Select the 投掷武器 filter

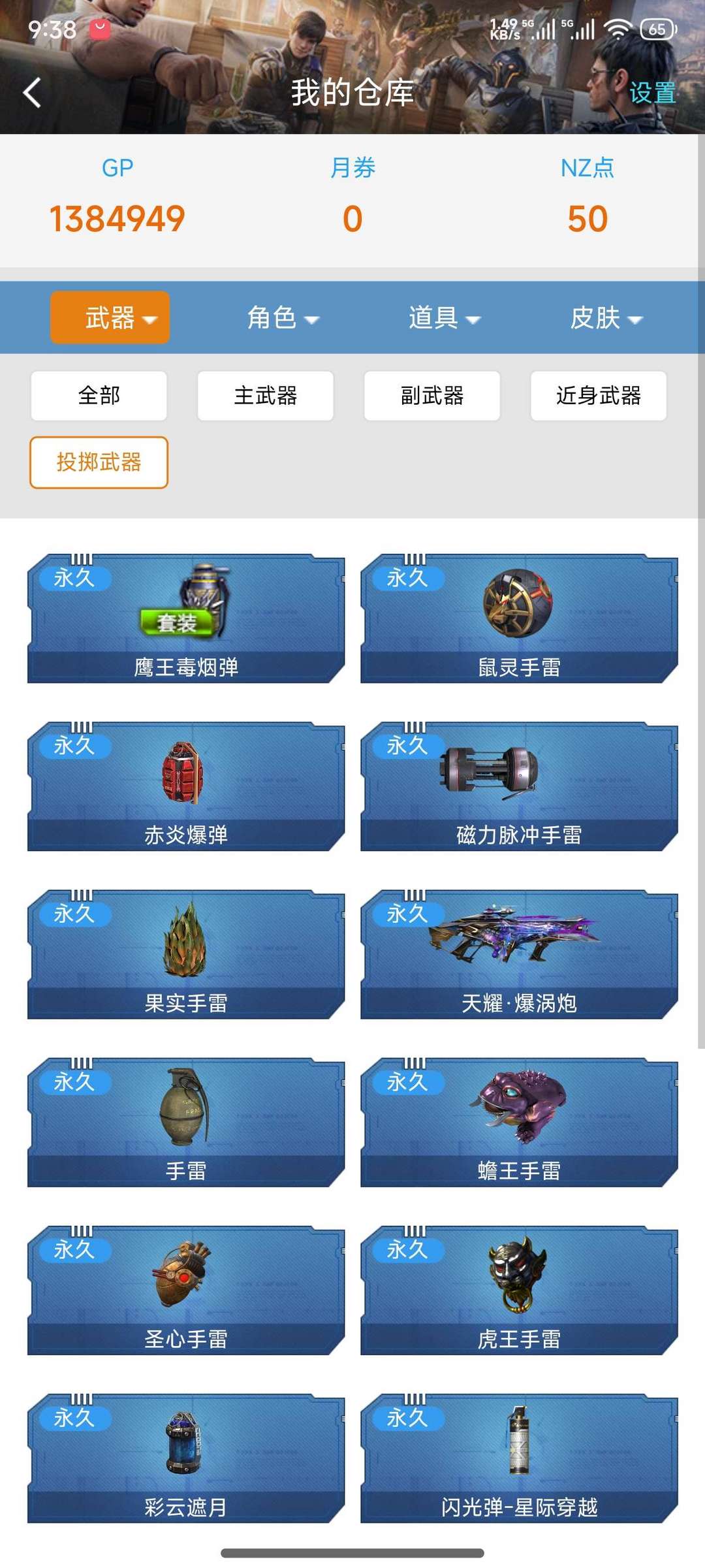tap(99, 462)
